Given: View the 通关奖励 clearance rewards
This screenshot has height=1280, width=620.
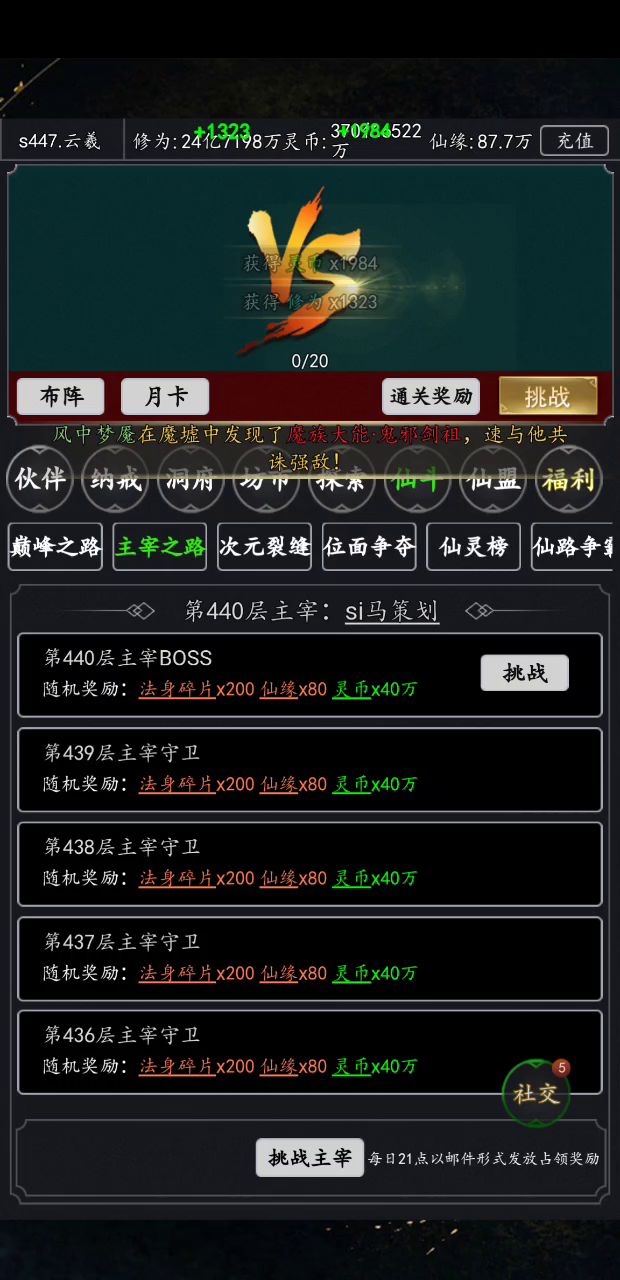Looking at the screenshot, I should point(431,397).
